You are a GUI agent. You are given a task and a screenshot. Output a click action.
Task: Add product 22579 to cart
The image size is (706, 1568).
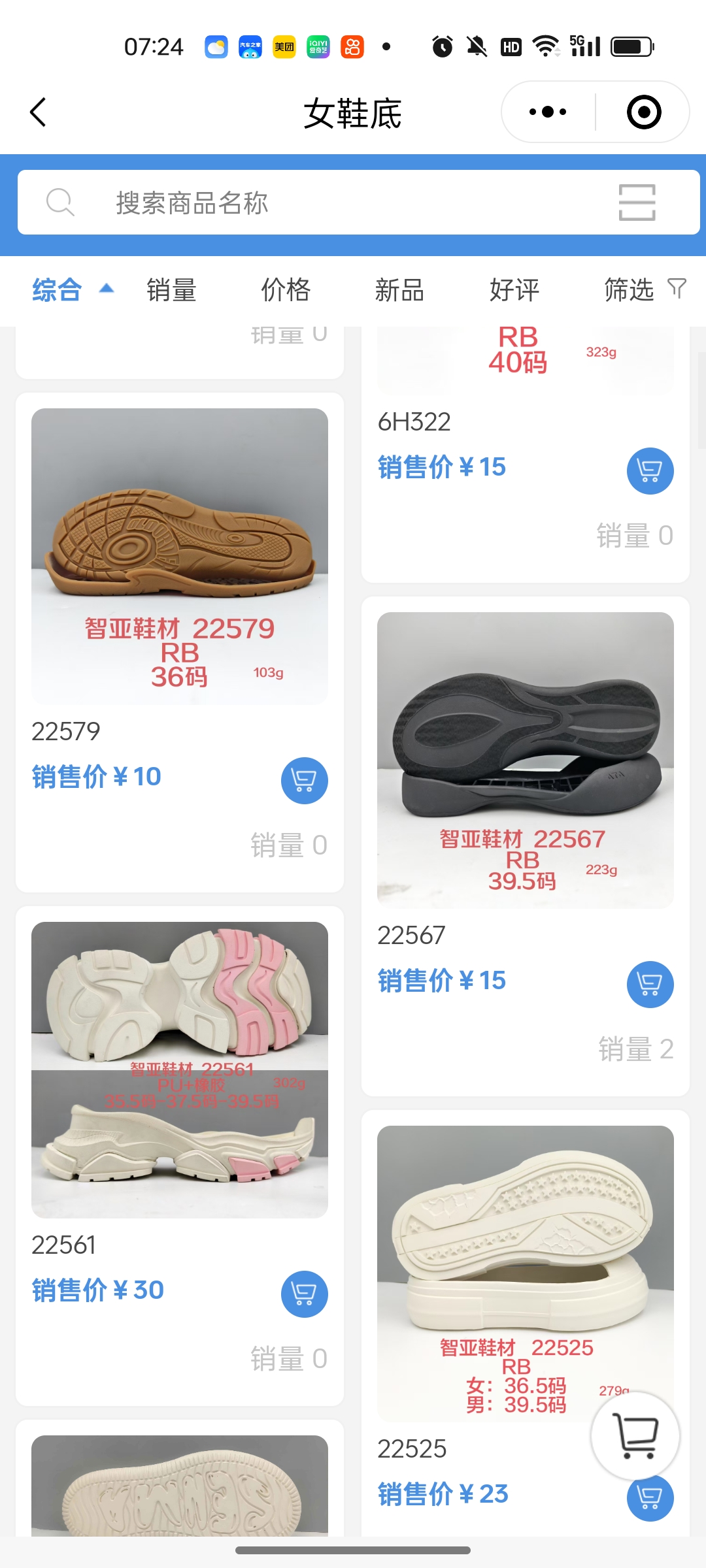click(304, 780)
